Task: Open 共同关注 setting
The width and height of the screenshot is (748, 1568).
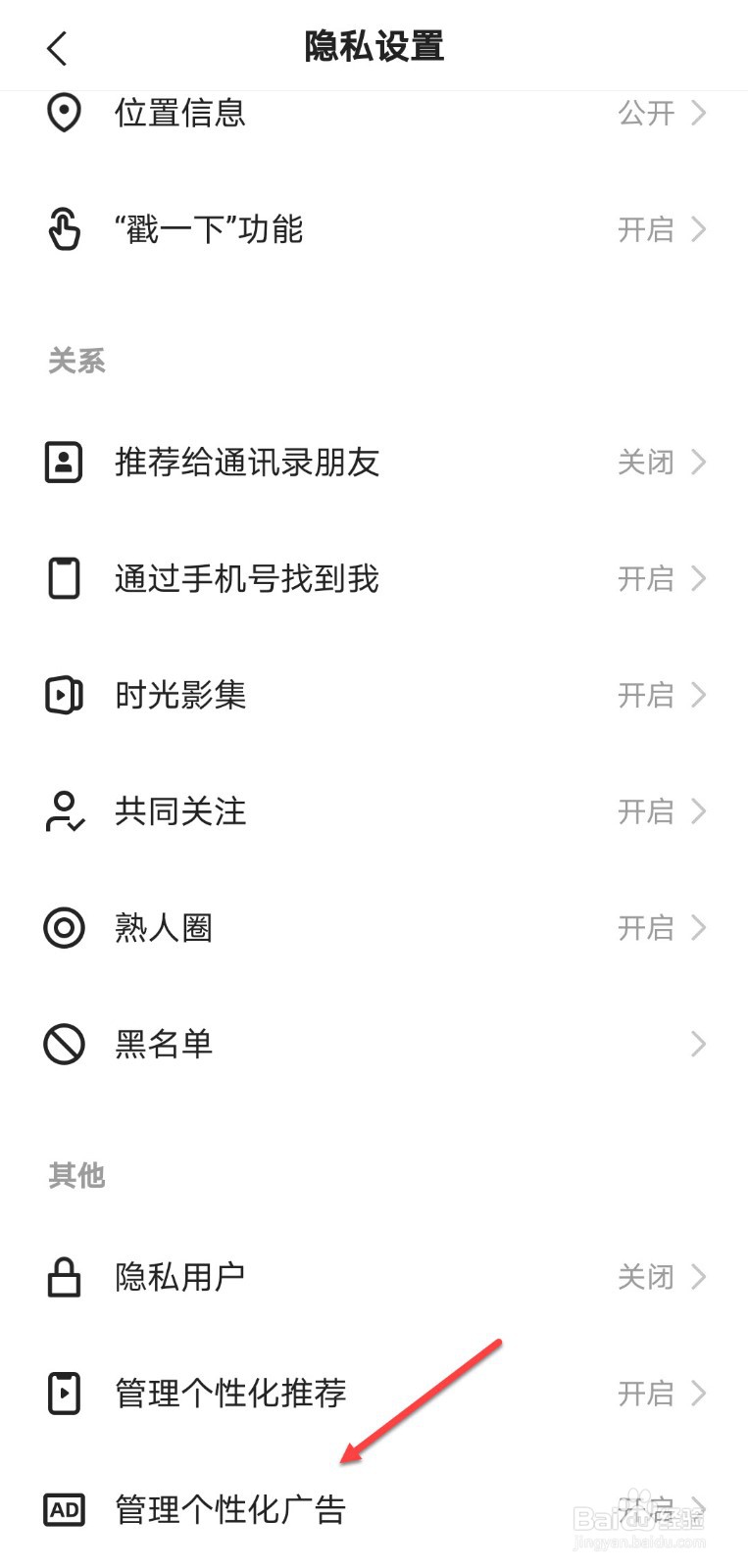Action: click(x=374, y=811)
